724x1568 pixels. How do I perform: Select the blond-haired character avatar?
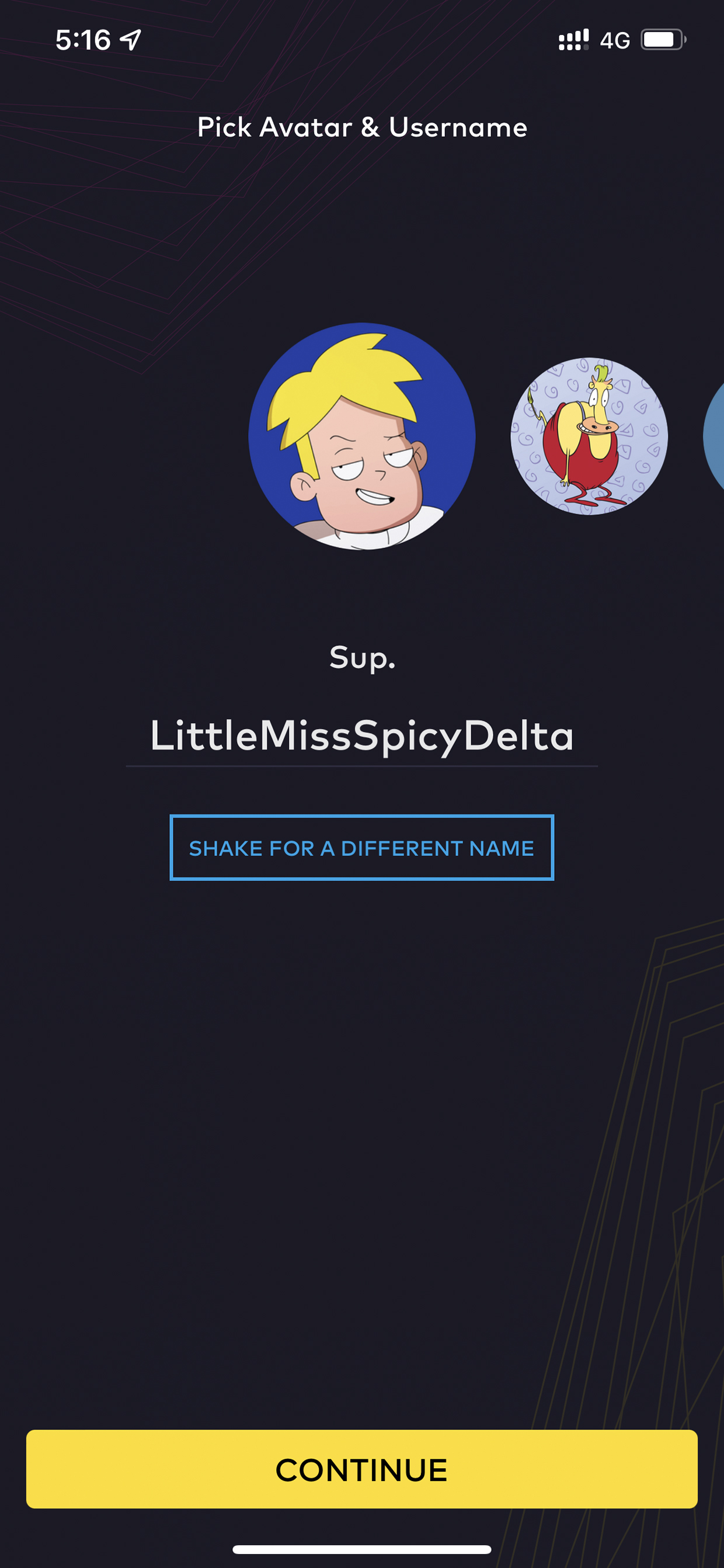tap(362, 436)
